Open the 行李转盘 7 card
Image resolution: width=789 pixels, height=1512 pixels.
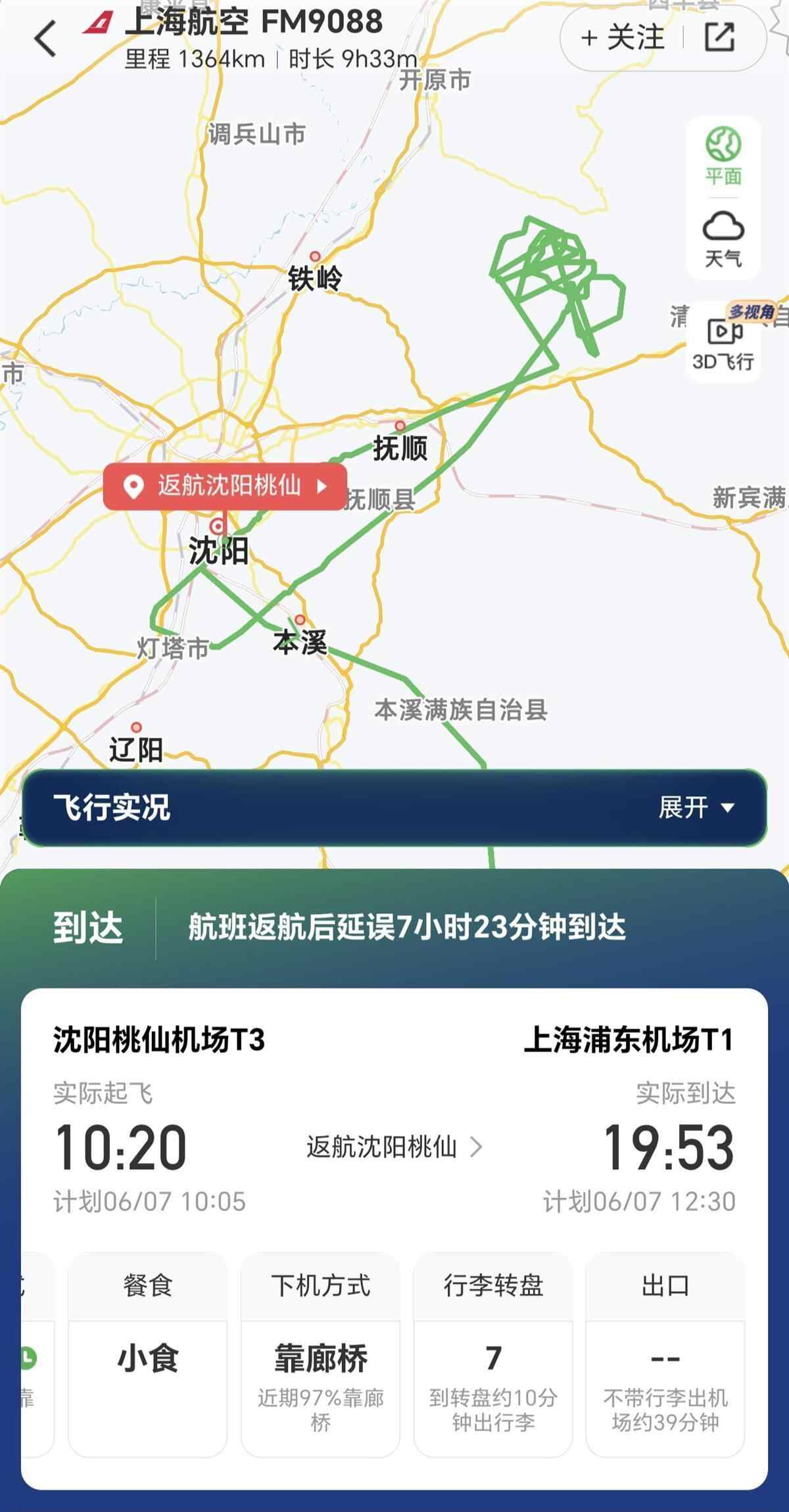click(x=493, y=1354)
